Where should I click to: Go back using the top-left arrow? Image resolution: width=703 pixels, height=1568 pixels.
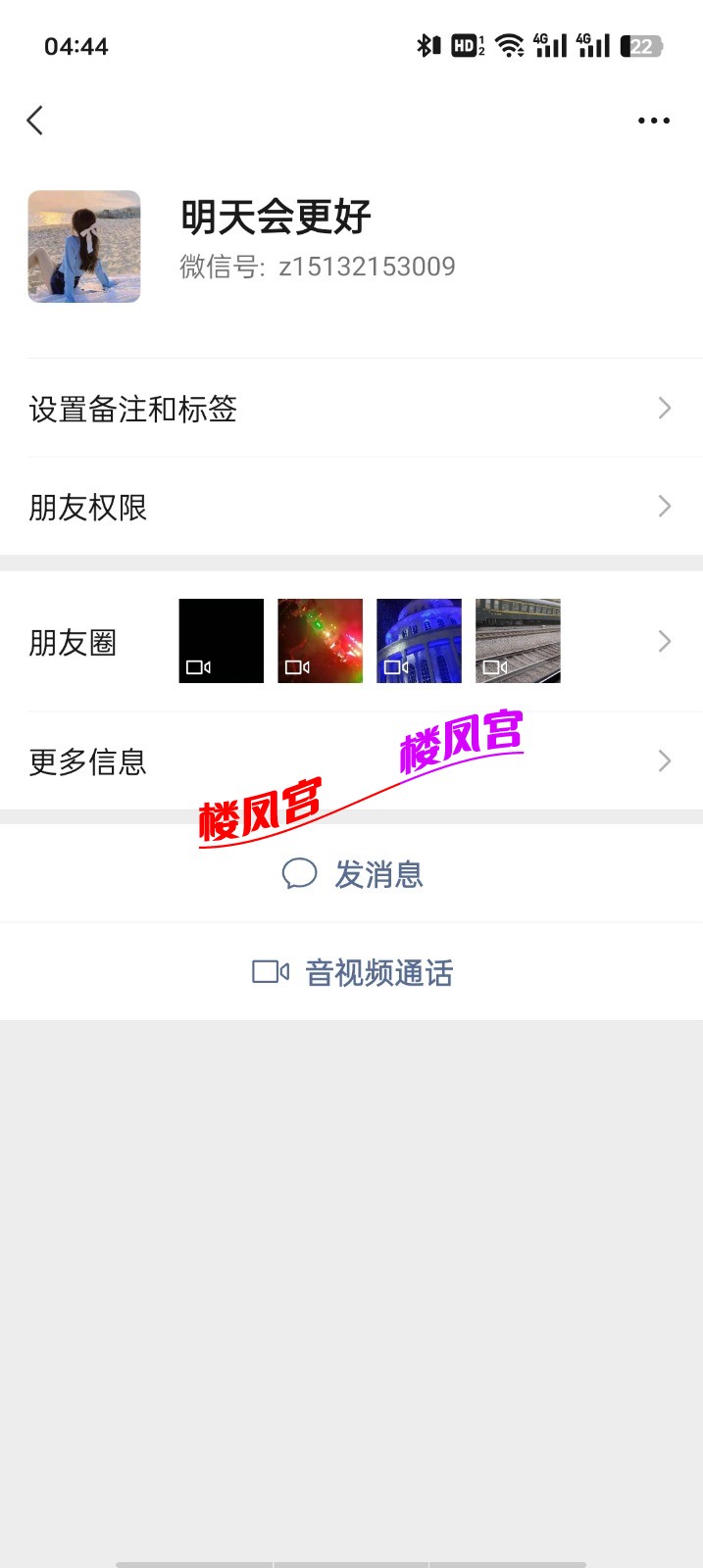point(35,121)
